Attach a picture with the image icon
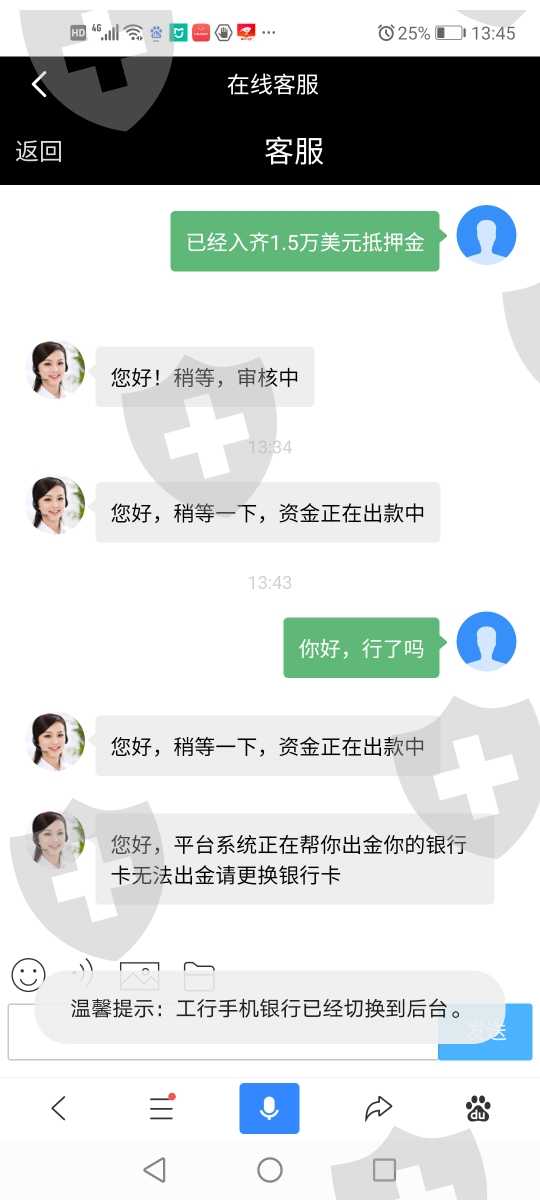 (140, 975)
